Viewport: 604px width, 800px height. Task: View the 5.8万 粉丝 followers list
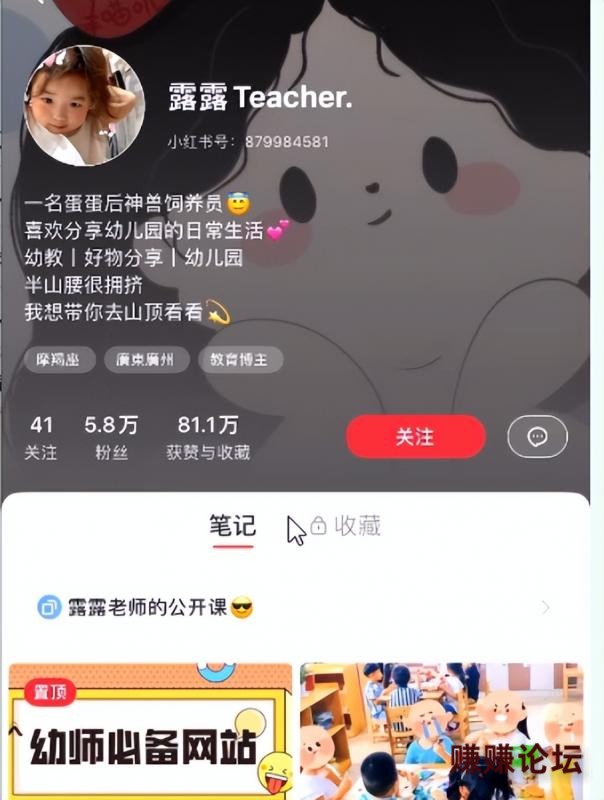point(111,438)
